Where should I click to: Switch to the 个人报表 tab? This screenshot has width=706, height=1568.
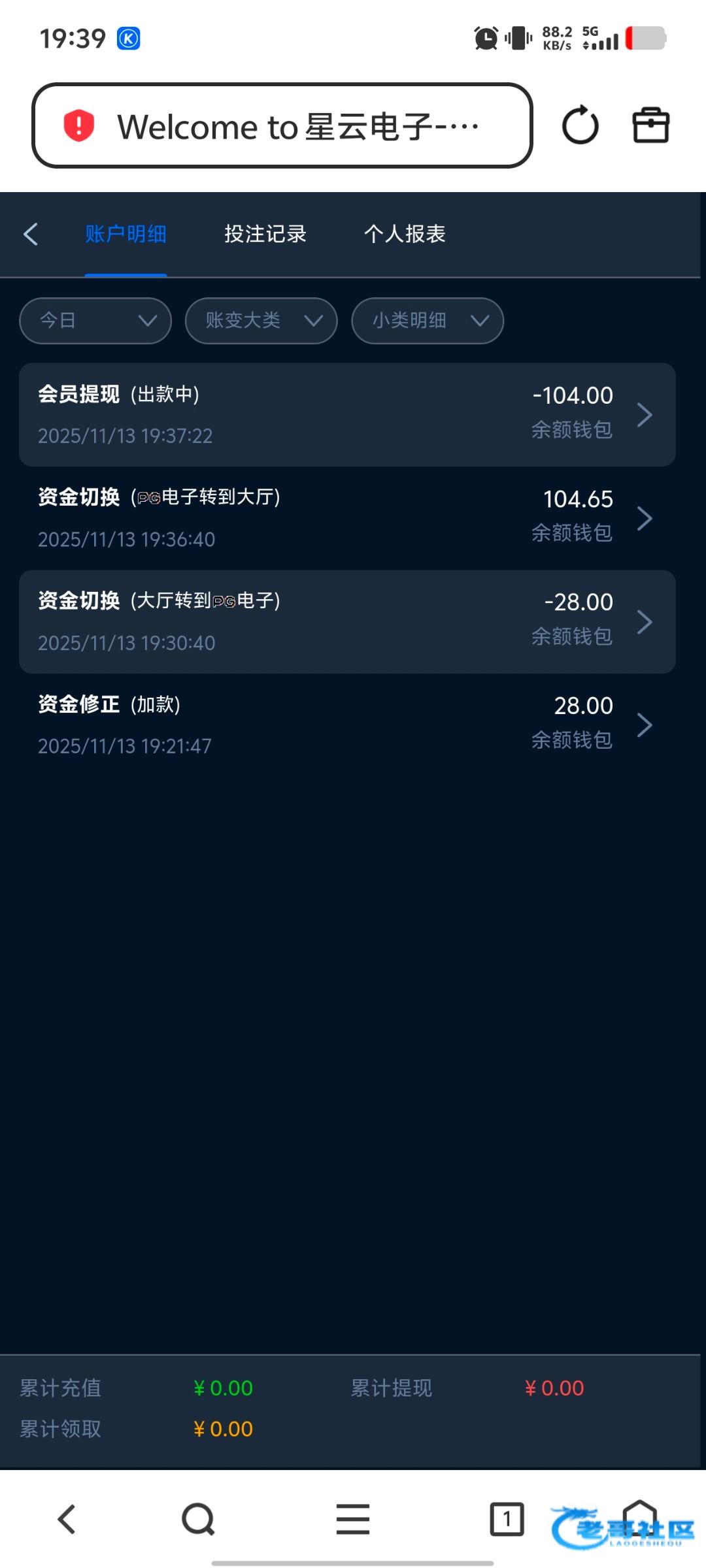coord(405,234)
